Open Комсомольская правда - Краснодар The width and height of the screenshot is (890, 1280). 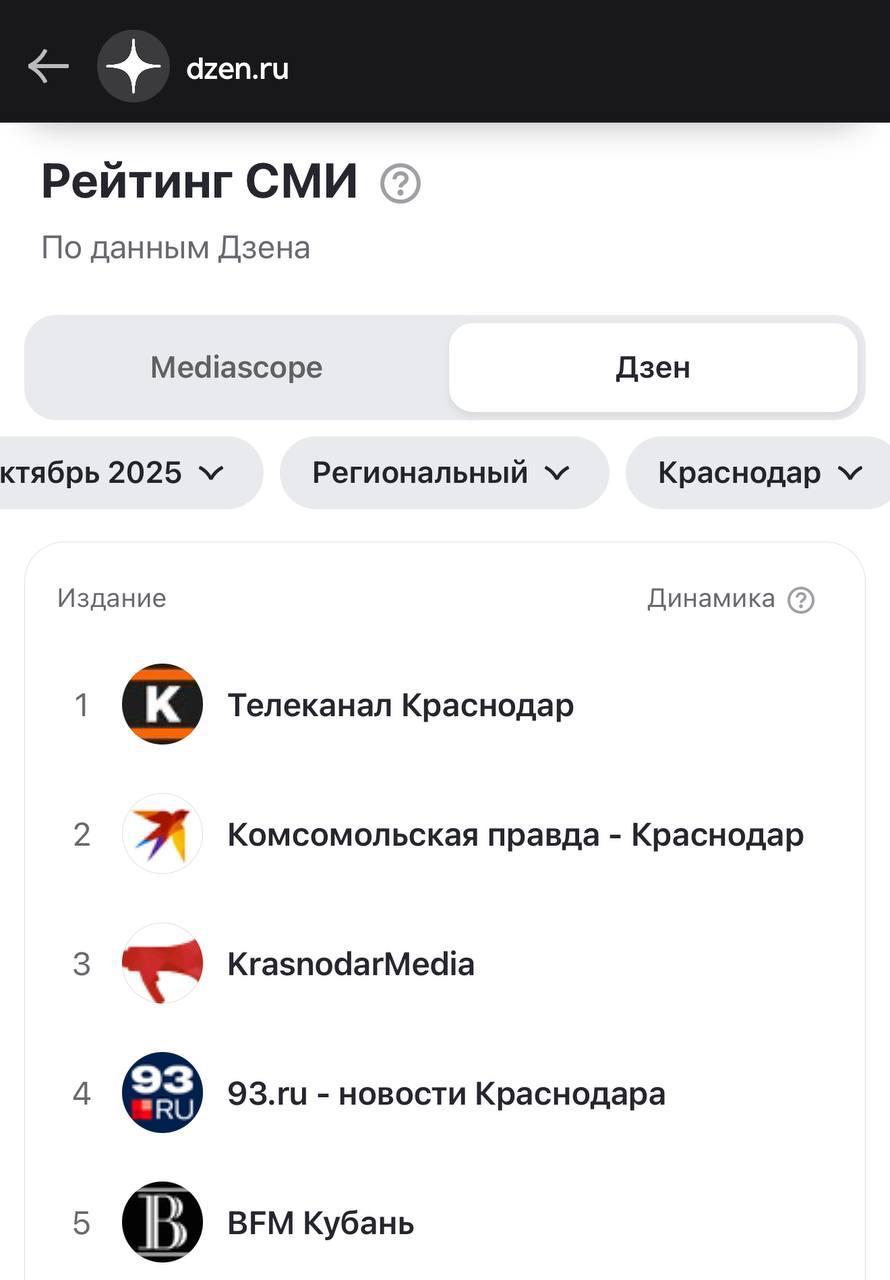(x=514, y=834)
